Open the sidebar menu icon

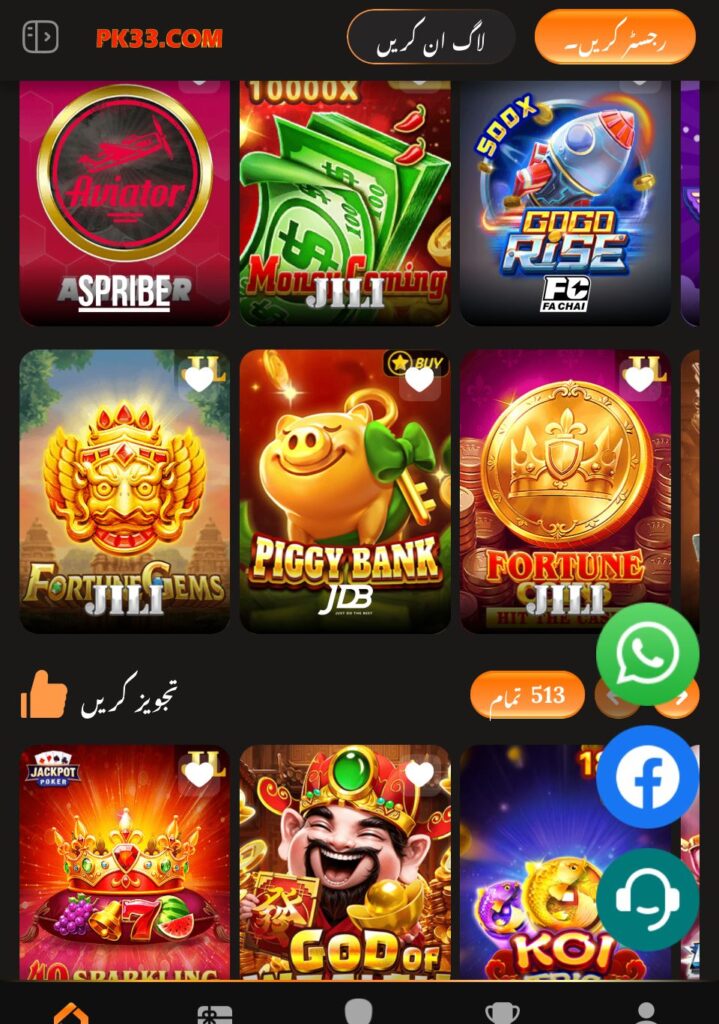[x=40, y=38]
